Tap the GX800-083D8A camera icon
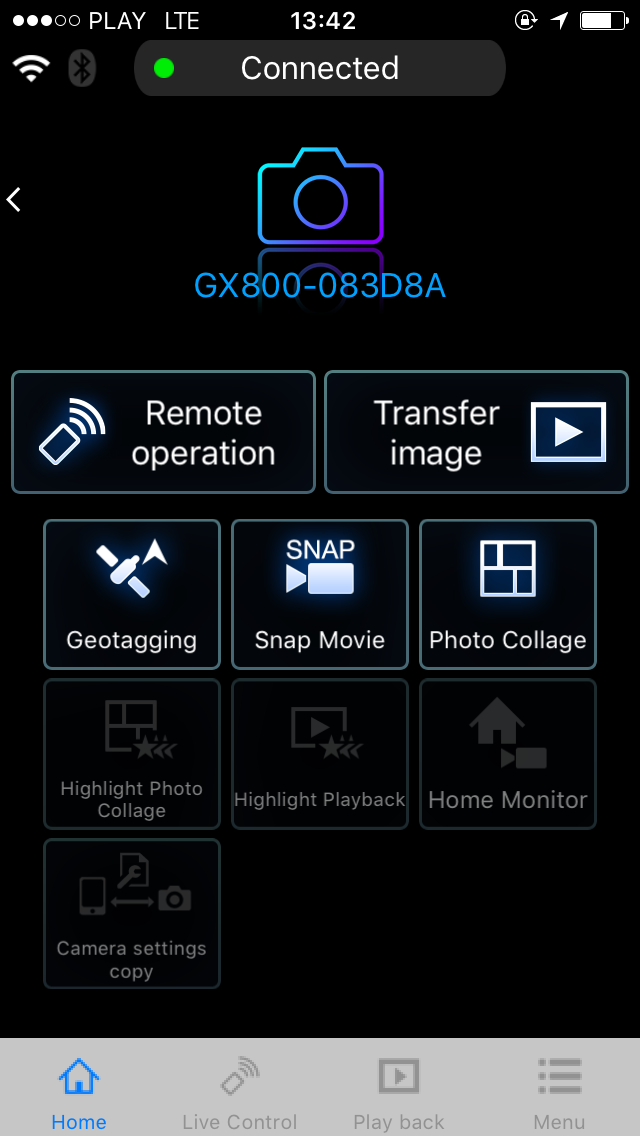Image resolution: width=640 pixels, height=1136 pixels. pos(320,196)
